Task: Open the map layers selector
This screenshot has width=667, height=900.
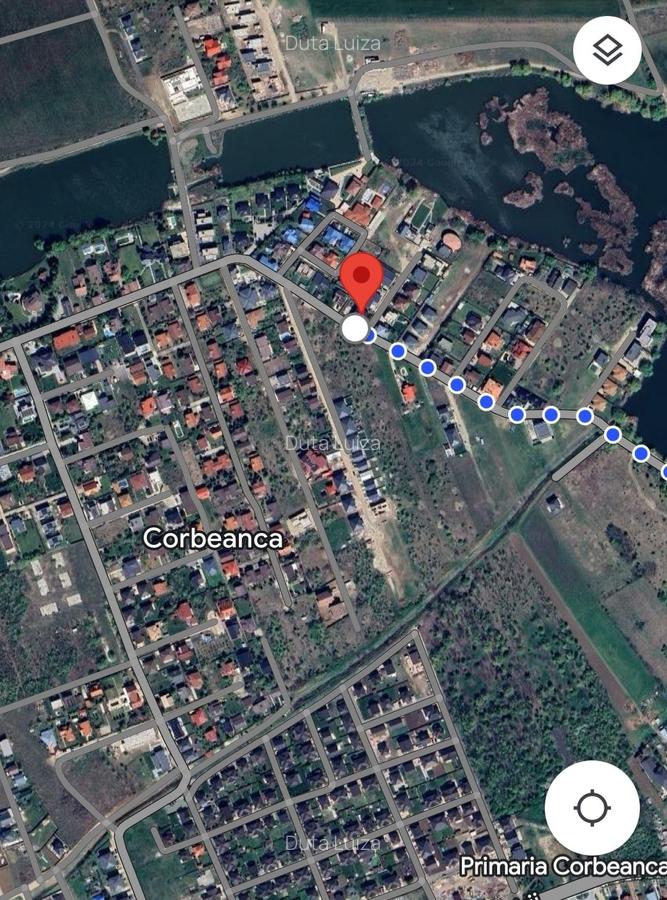Action: (607, 50)
